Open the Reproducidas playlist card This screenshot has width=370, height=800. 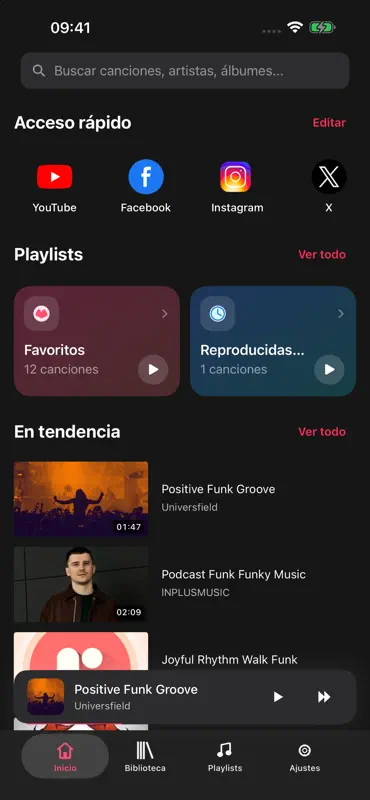tap(273, 341)
